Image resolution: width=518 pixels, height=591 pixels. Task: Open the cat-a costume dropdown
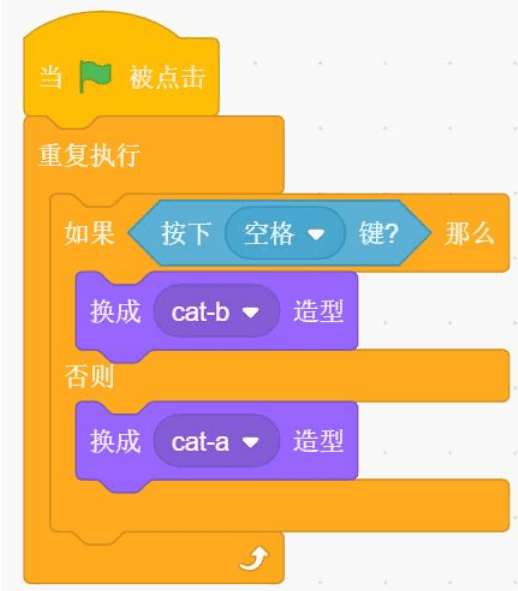pos(216,441)
